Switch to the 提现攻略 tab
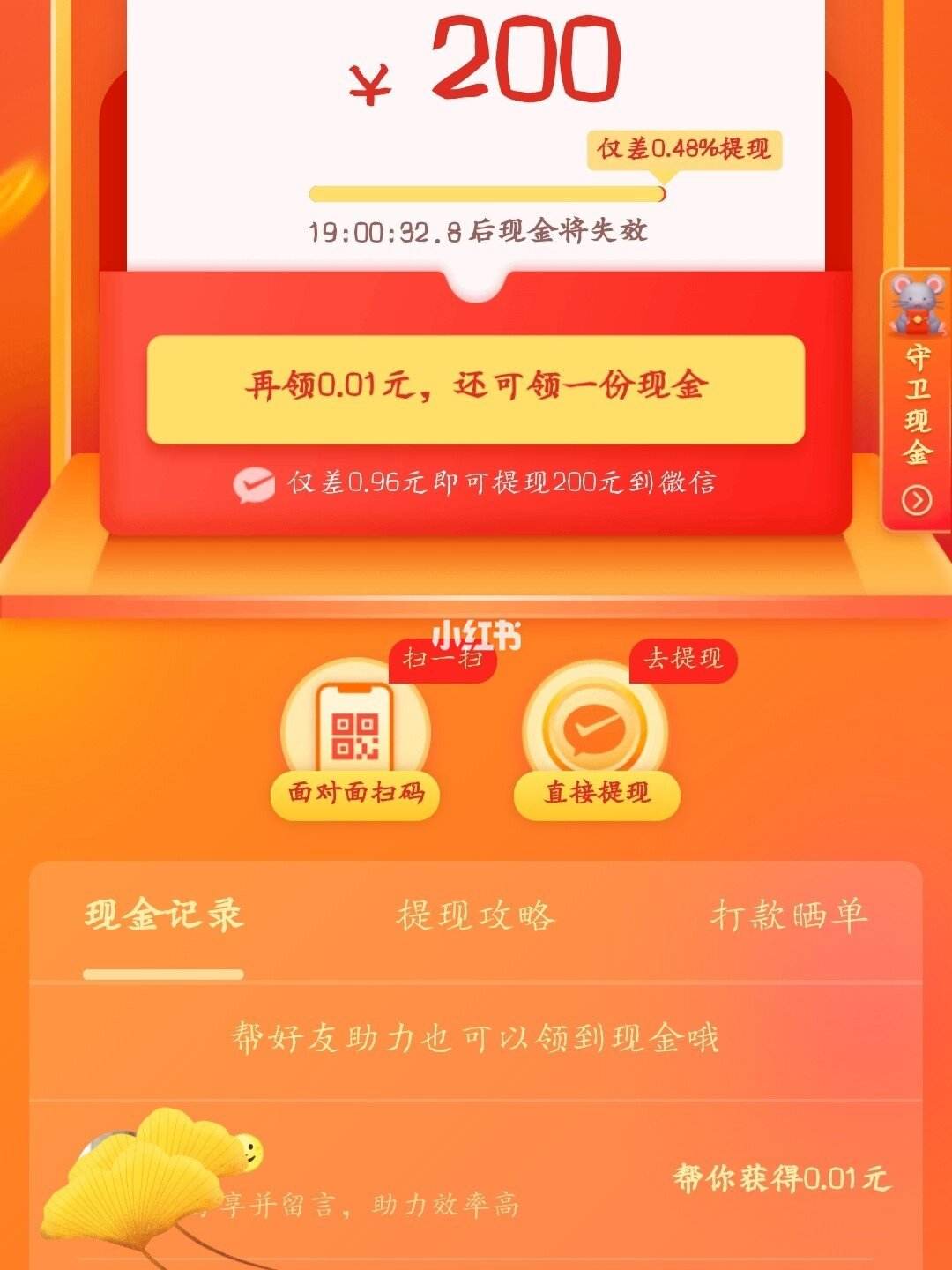The height and width of the screenshot is (1270, 952). (476, 915)
